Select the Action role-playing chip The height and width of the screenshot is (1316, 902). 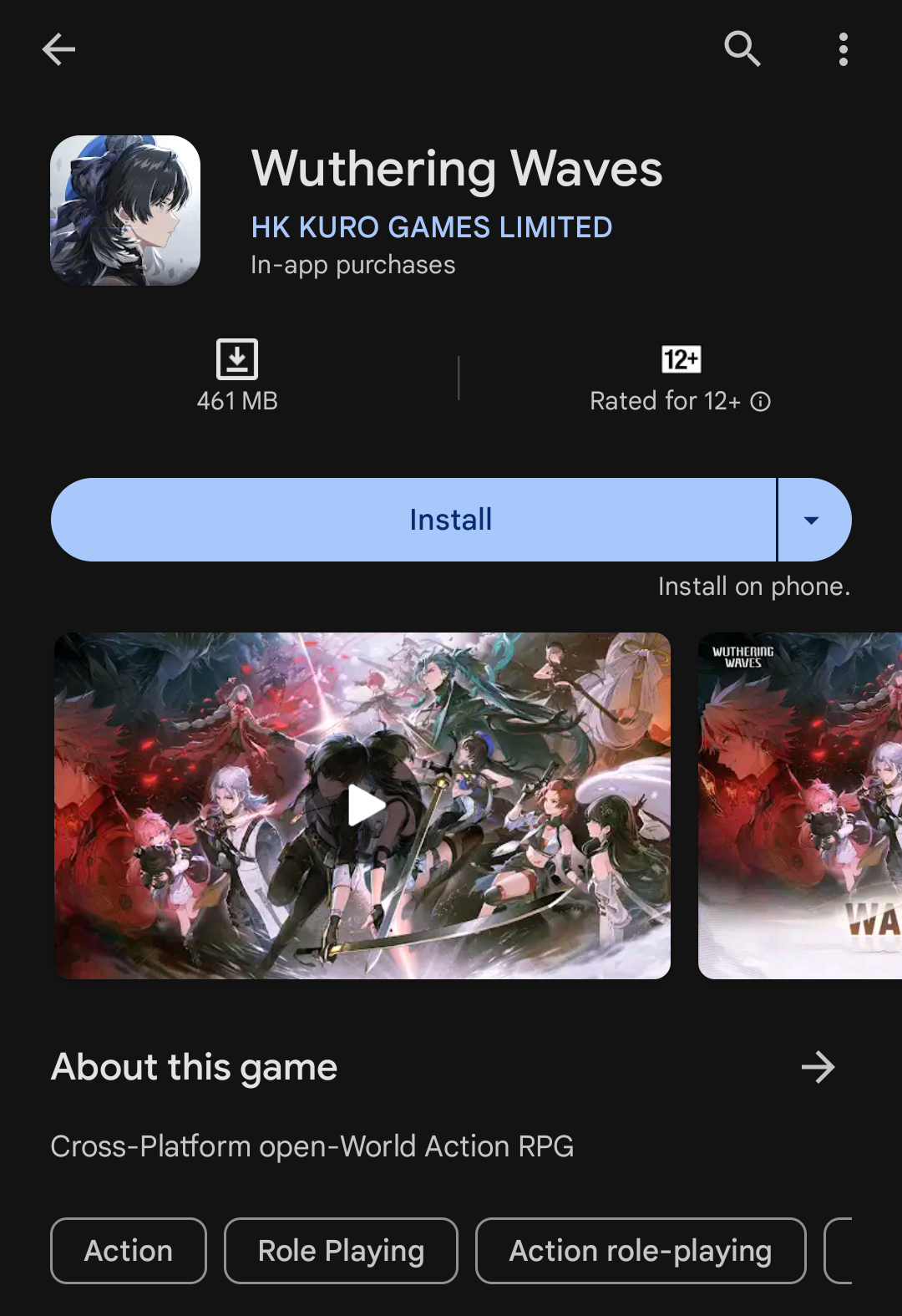tap(641, 1251)
